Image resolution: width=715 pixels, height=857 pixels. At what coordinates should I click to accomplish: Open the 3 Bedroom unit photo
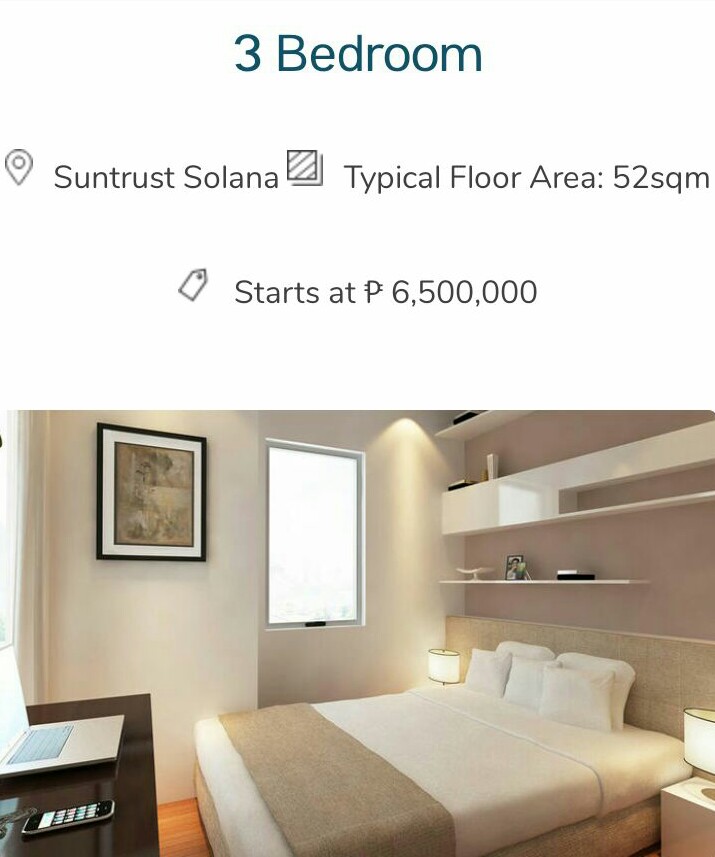coord(357,633)
